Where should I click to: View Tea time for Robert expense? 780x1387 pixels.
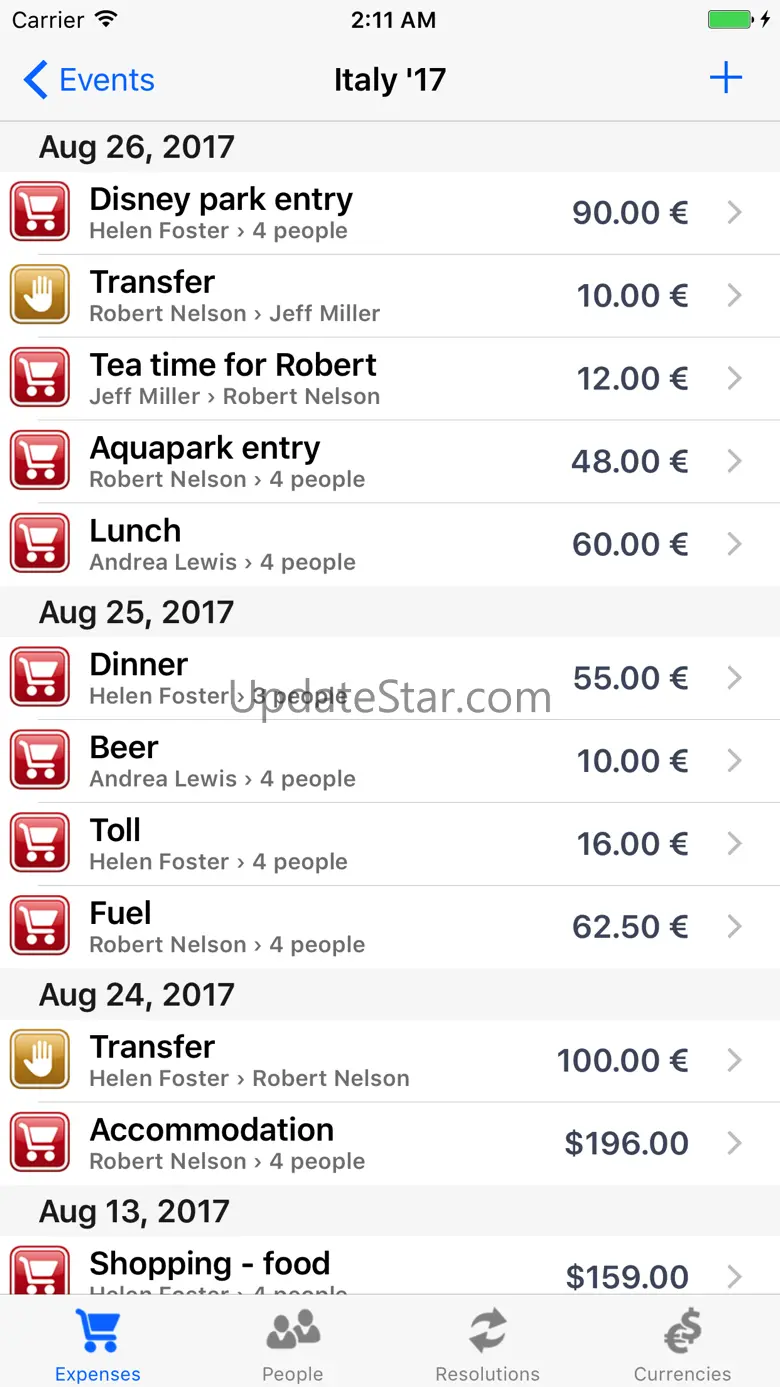390,379
